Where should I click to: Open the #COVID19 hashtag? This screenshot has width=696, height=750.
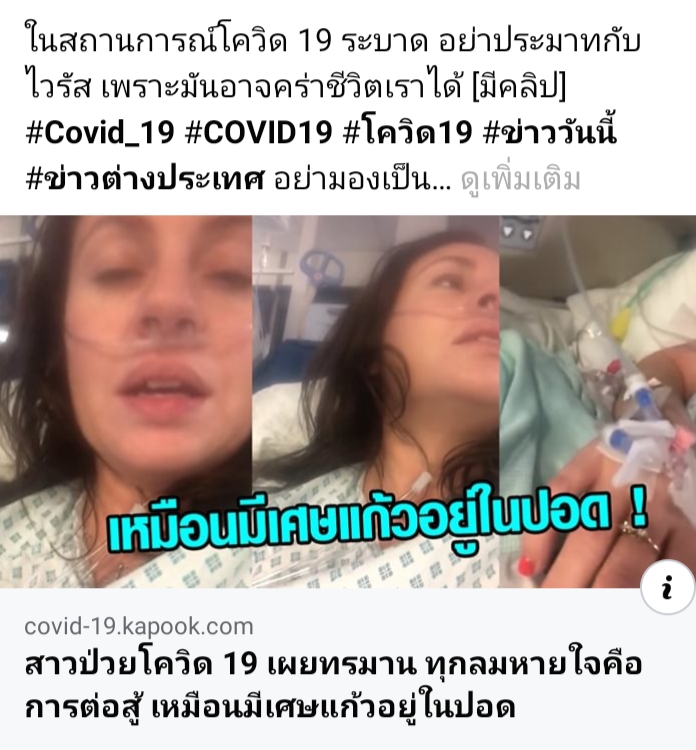coord(238,134)
